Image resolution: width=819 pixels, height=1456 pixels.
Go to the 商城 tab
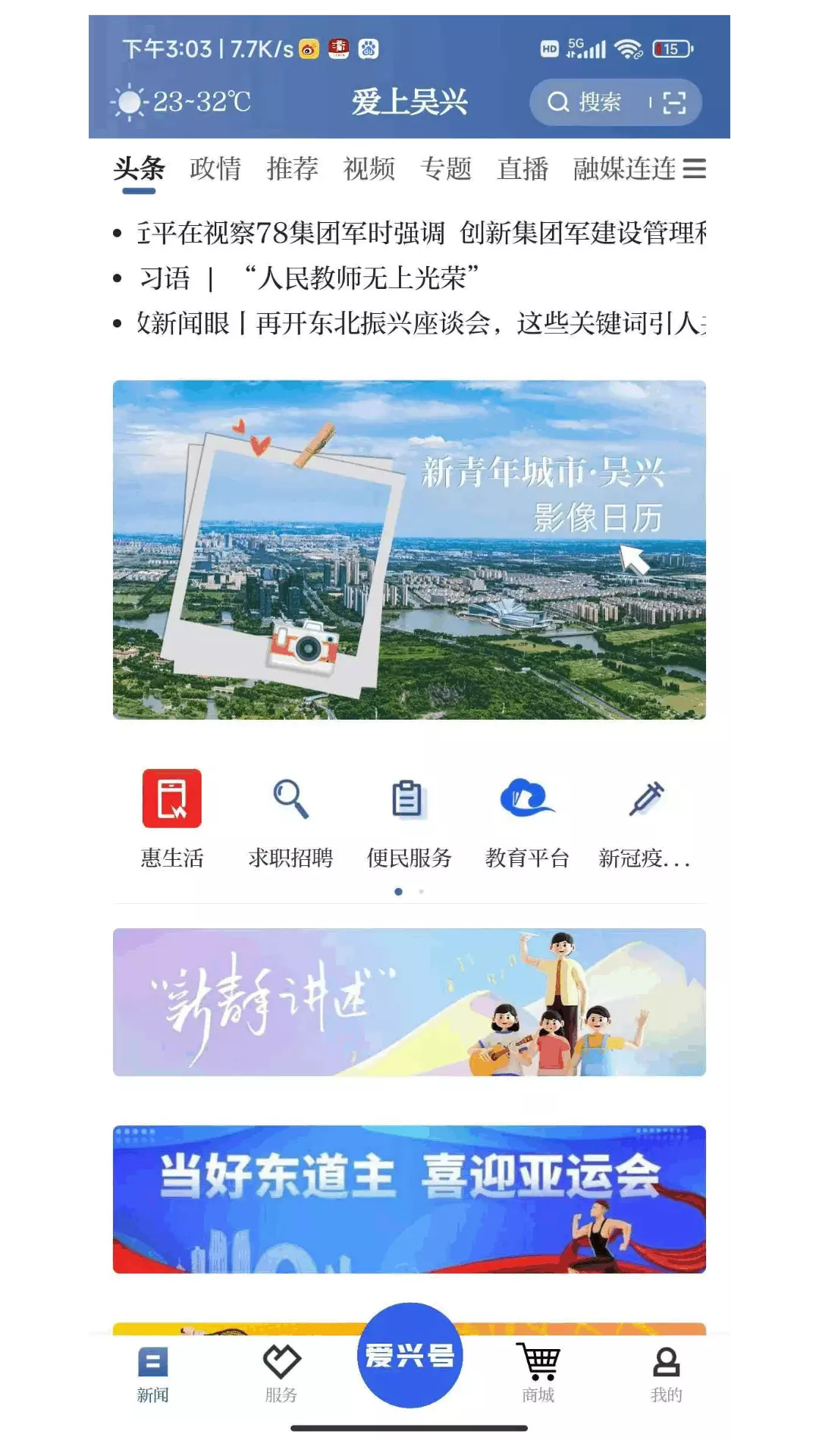point(538,1373)
